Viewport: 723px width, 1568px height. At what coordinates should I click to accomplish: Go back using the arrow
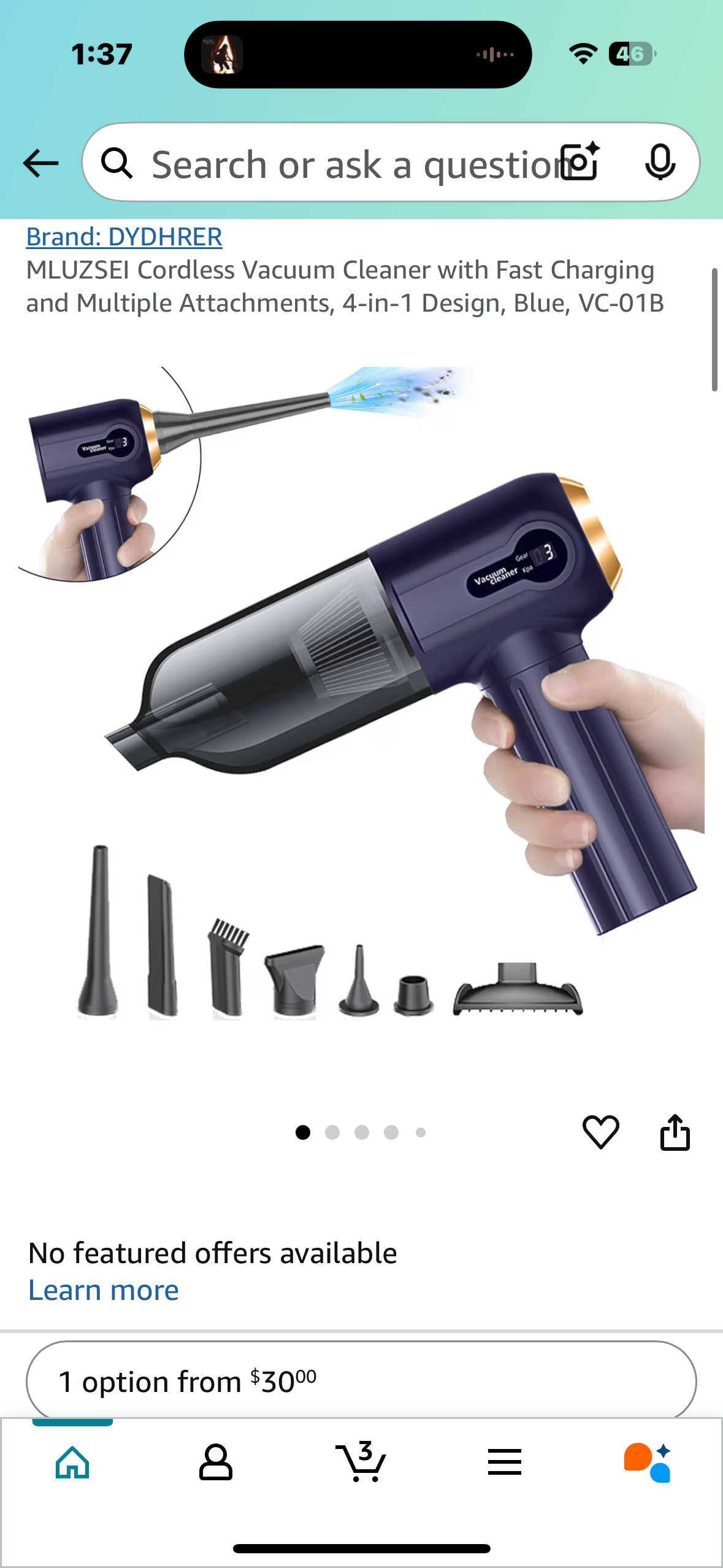40,163
